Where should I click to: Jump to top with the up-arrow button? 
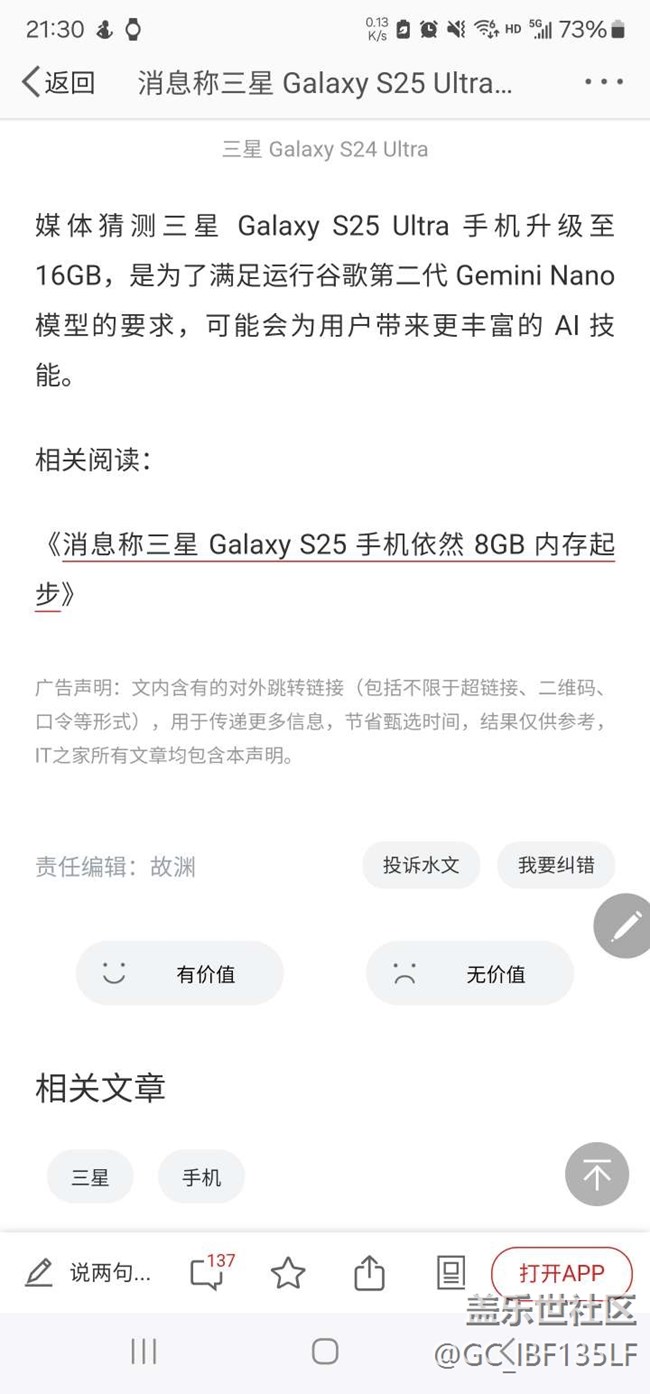(597, 1174)
